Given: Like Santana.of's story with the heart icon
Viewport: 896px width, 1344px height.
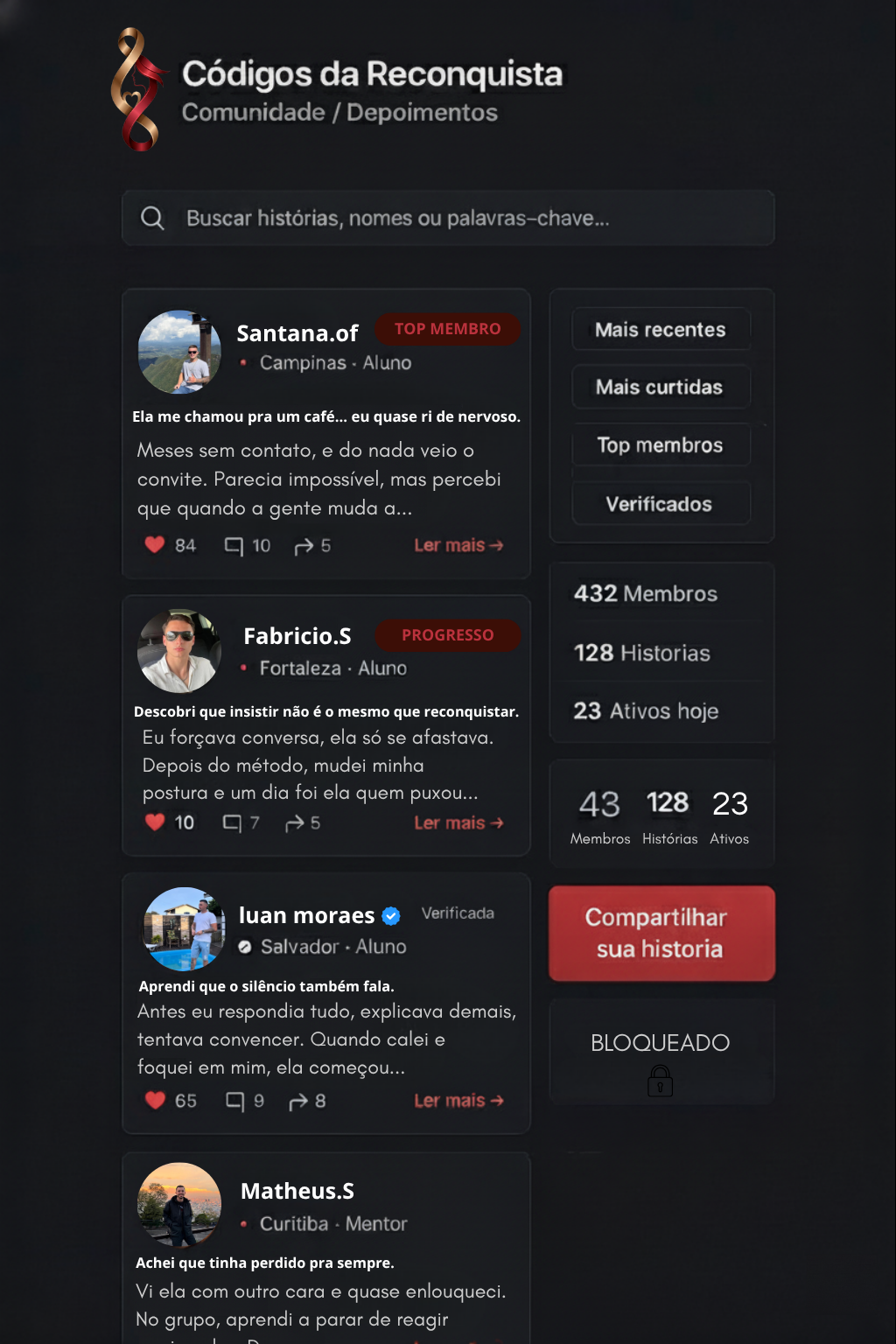Looking at the screenshot, I should tap(155, 544).
